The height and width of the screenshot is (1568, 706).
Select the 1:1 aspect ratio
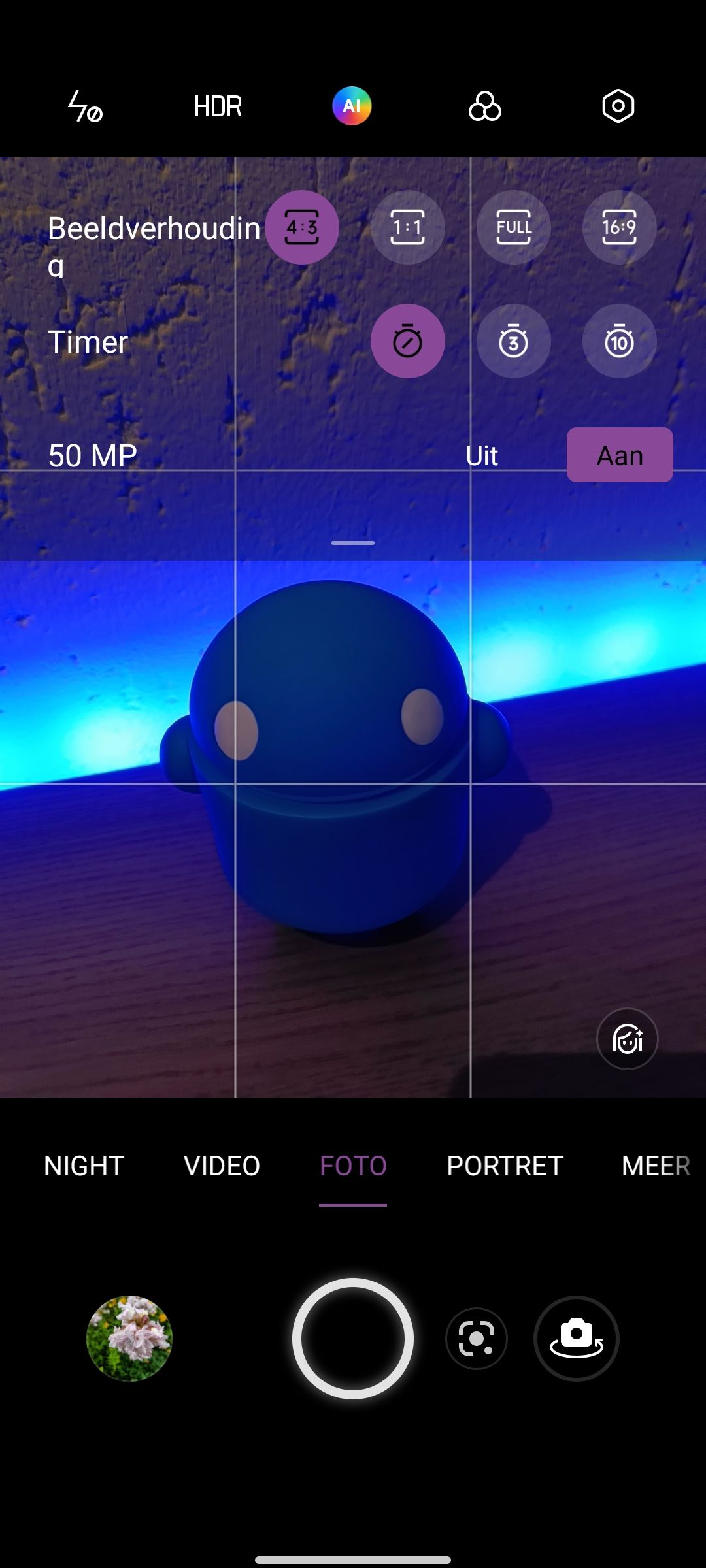pyautogui.click(x=408, y=227)
